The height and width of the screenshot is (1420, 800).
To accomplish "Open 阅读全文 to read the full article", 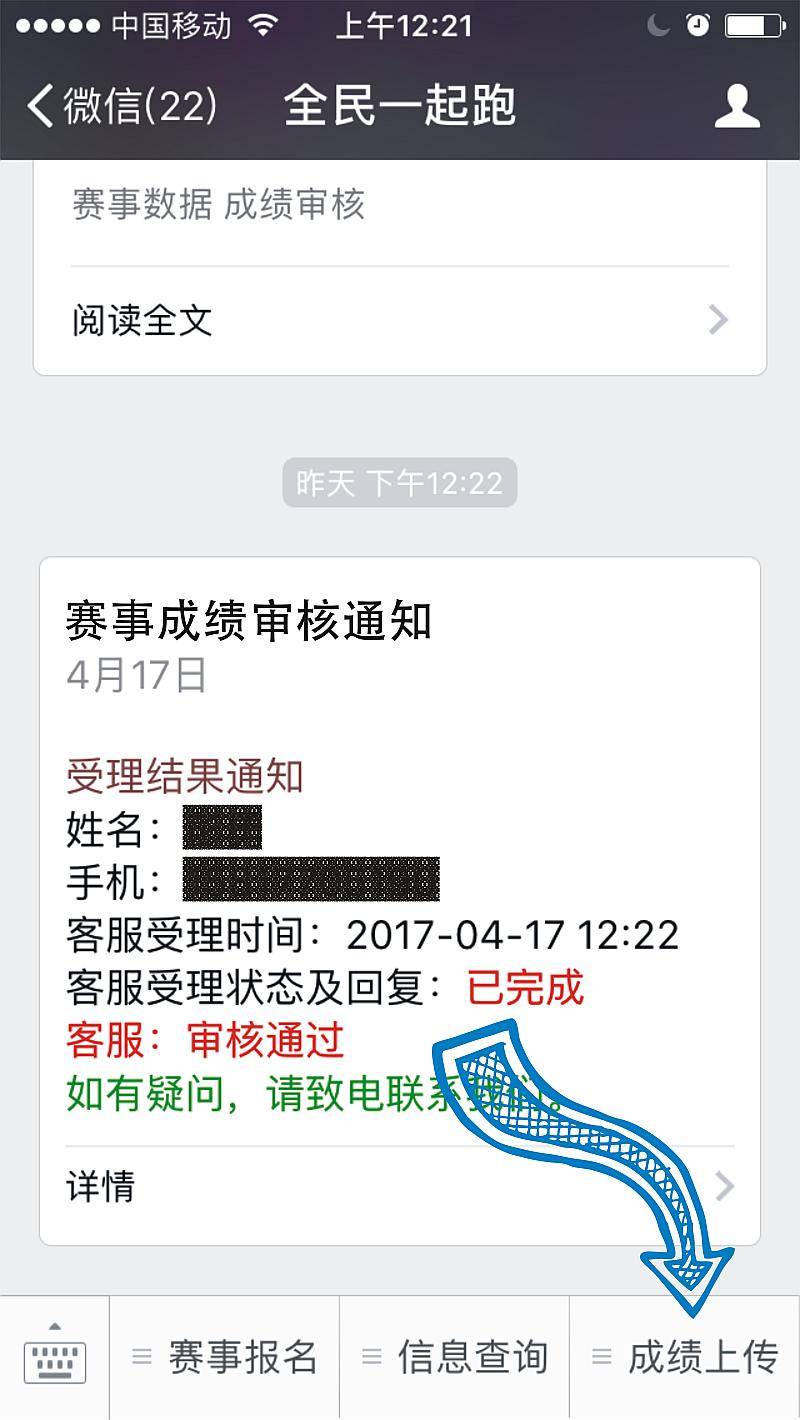I will (x=400, y=321).
